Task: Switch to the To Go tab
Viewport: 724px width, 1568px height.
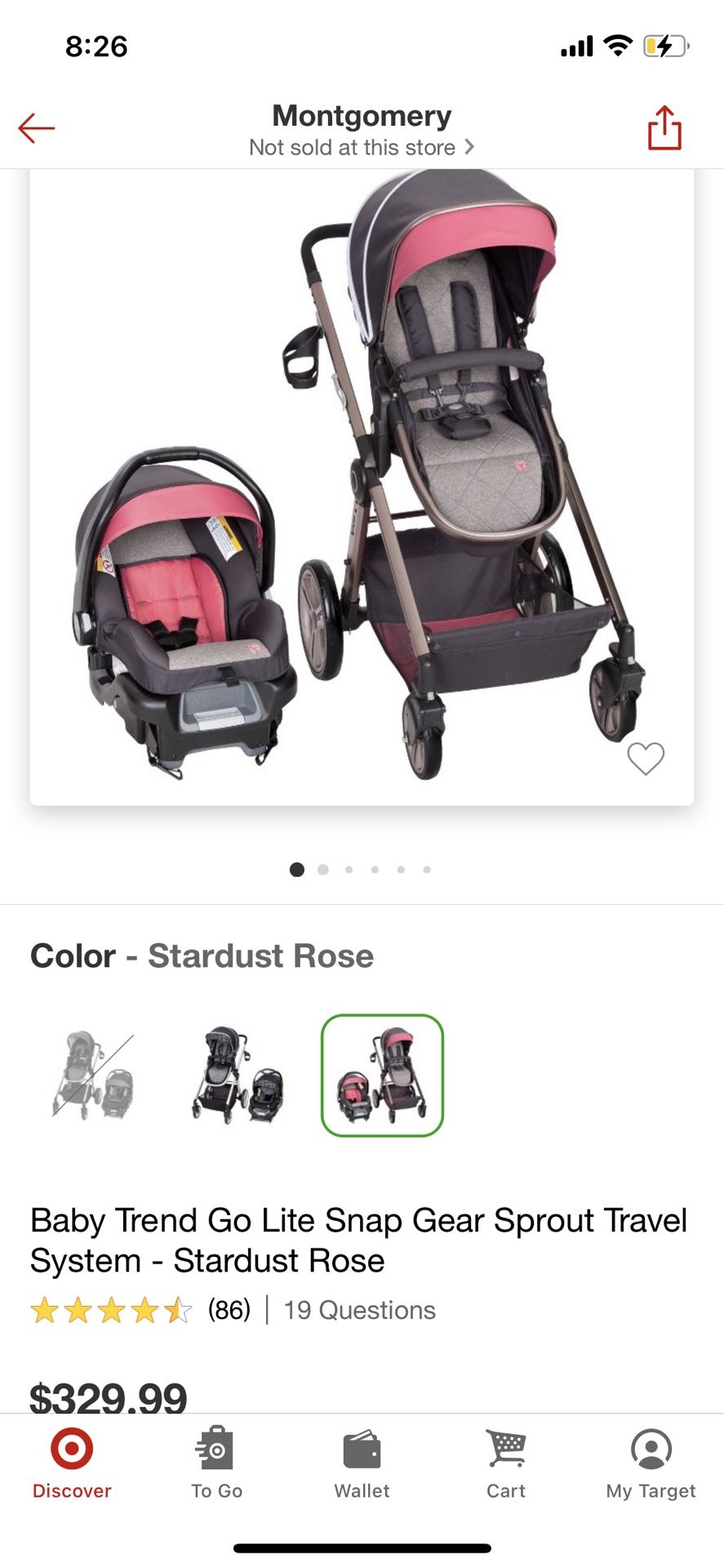Action: [x=216, y=1464]
